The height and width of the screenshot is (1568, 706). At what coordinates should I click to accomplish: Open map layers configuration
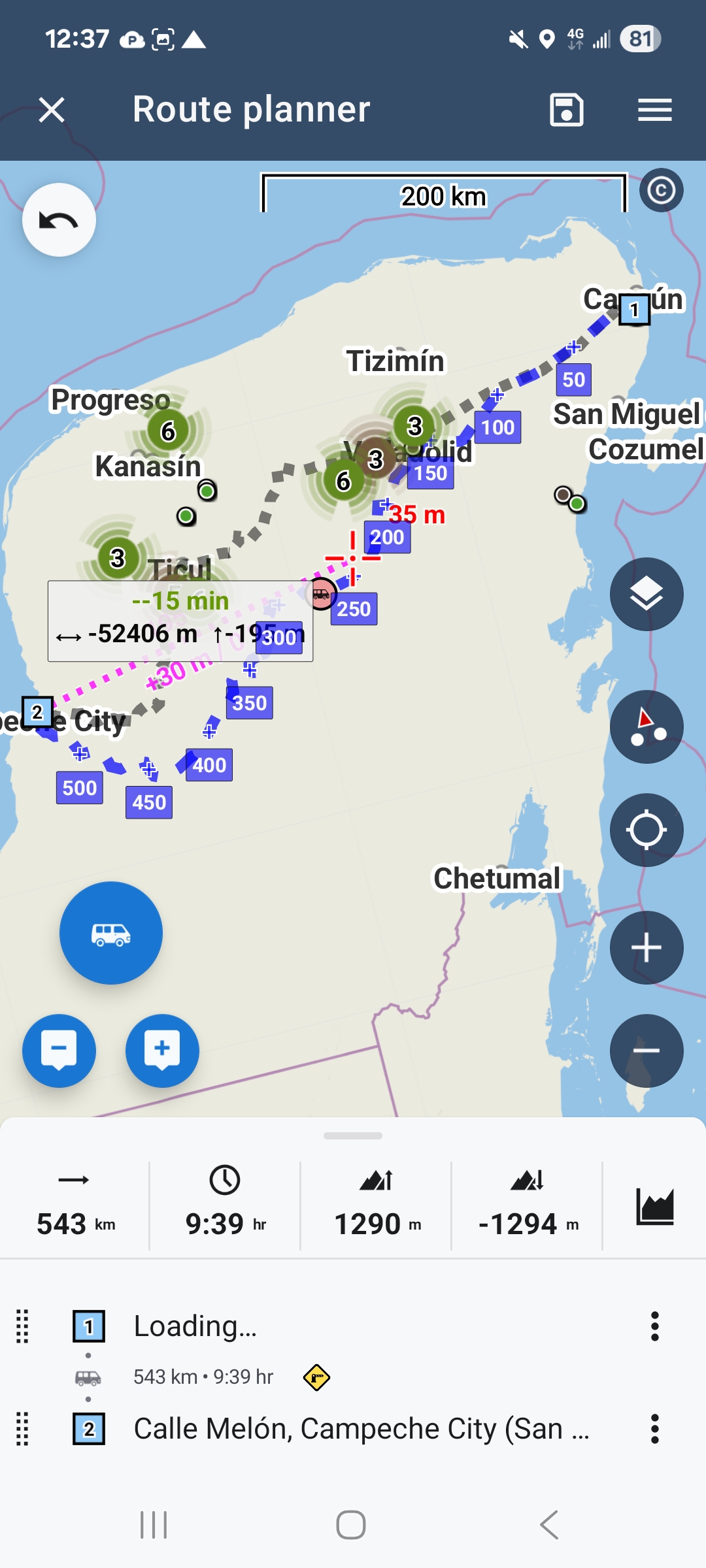[x=646, y=594]
